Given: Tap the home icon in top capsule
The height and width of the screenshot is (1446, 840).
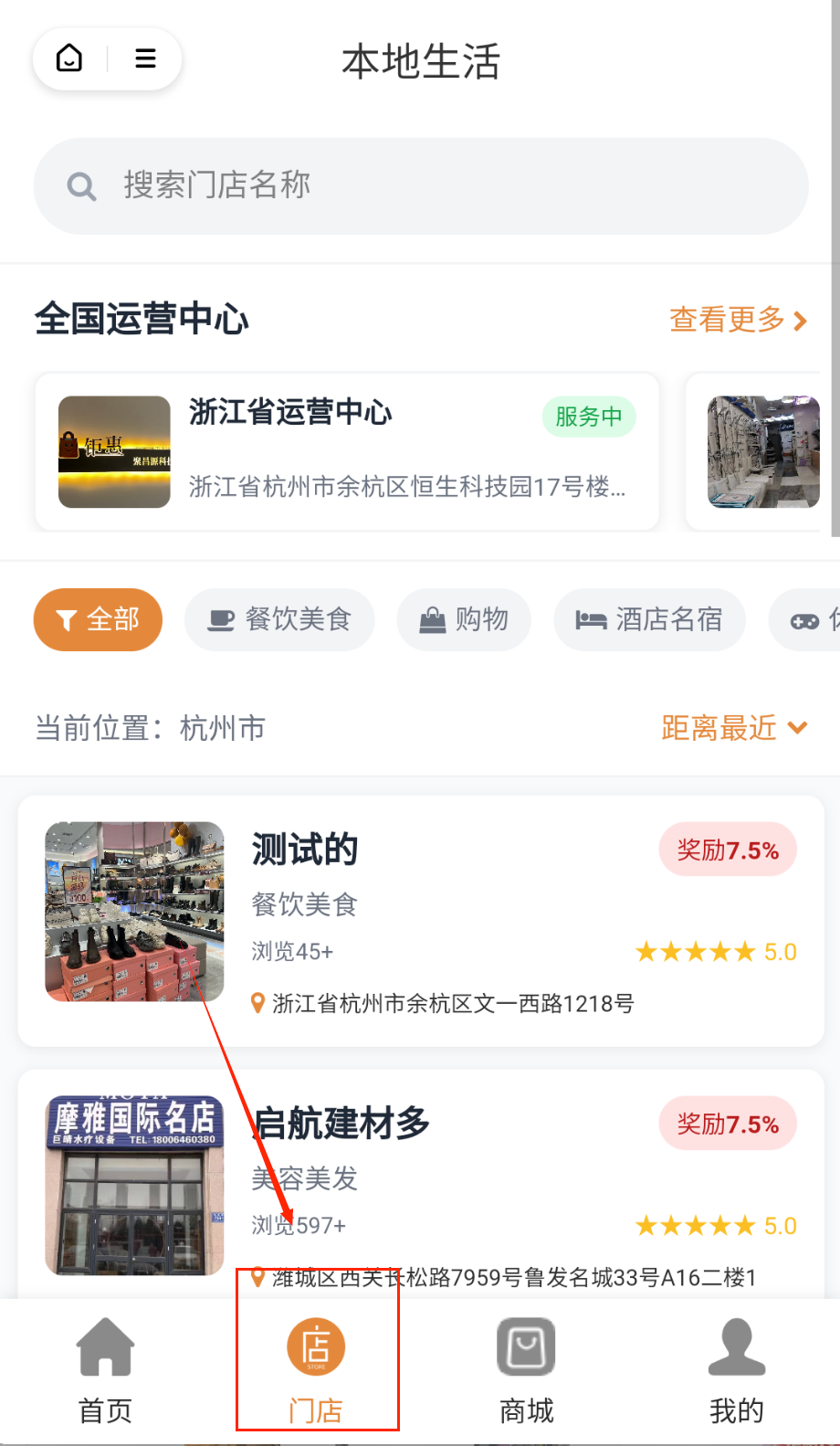Looking at the screenshot, I should point(69,58).
